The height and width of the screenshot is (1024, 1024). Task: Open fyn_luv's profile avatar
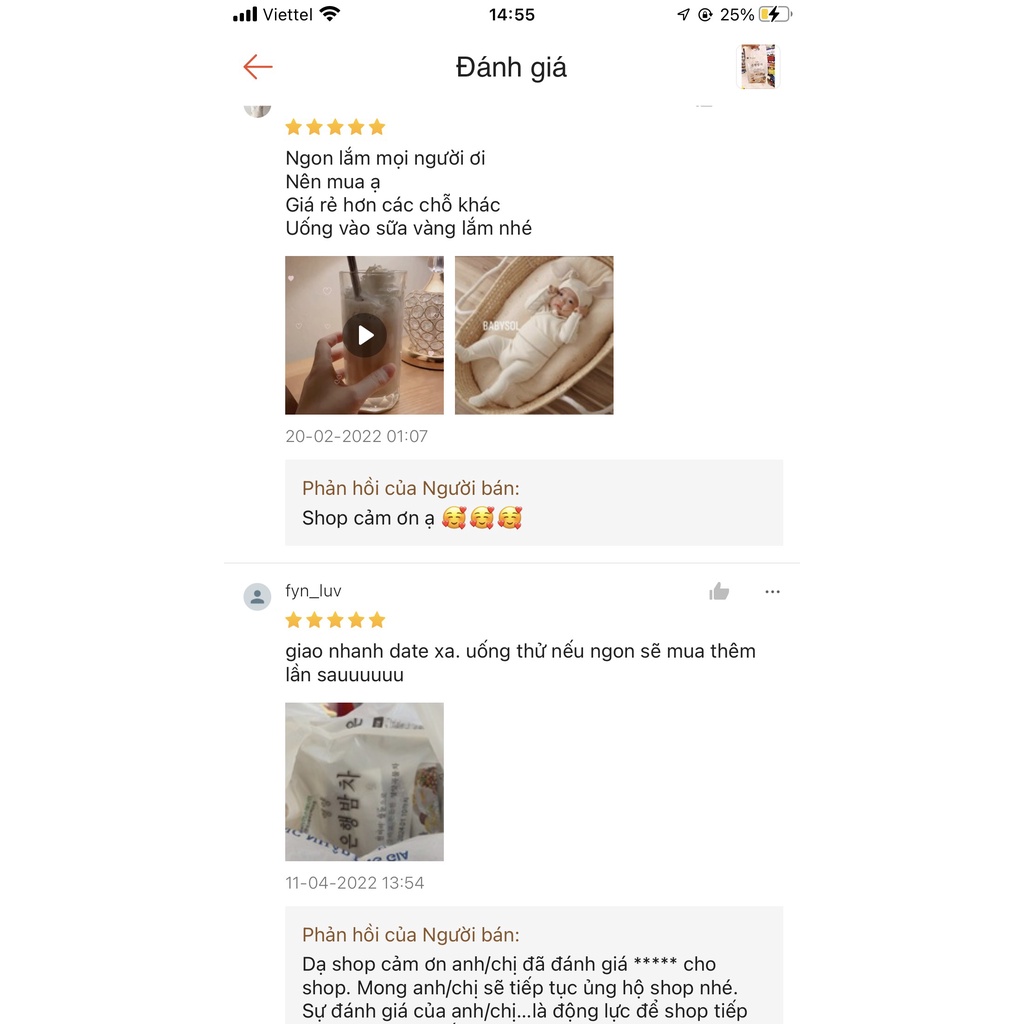tap(258, 597)
